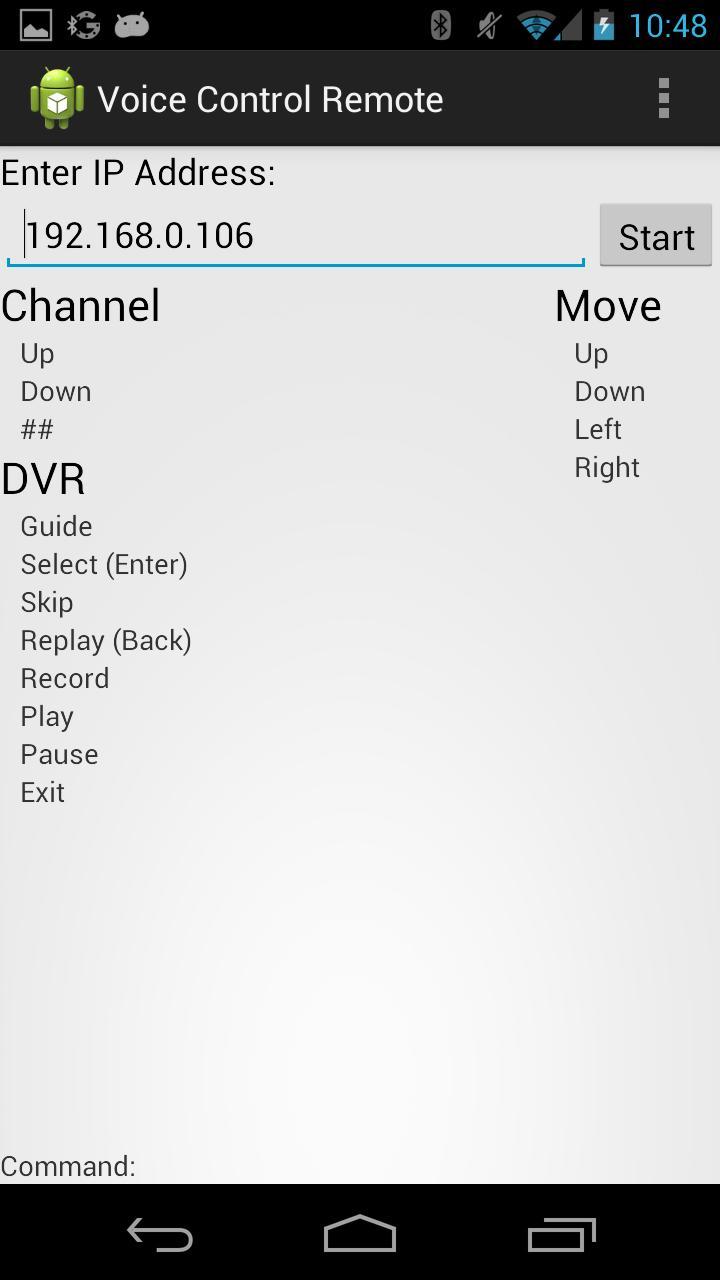Image resolution: width=720 pixels, height=1280 pixels.
Task: Choose the DVR Guide command
Action: click(x=56, y=525)
